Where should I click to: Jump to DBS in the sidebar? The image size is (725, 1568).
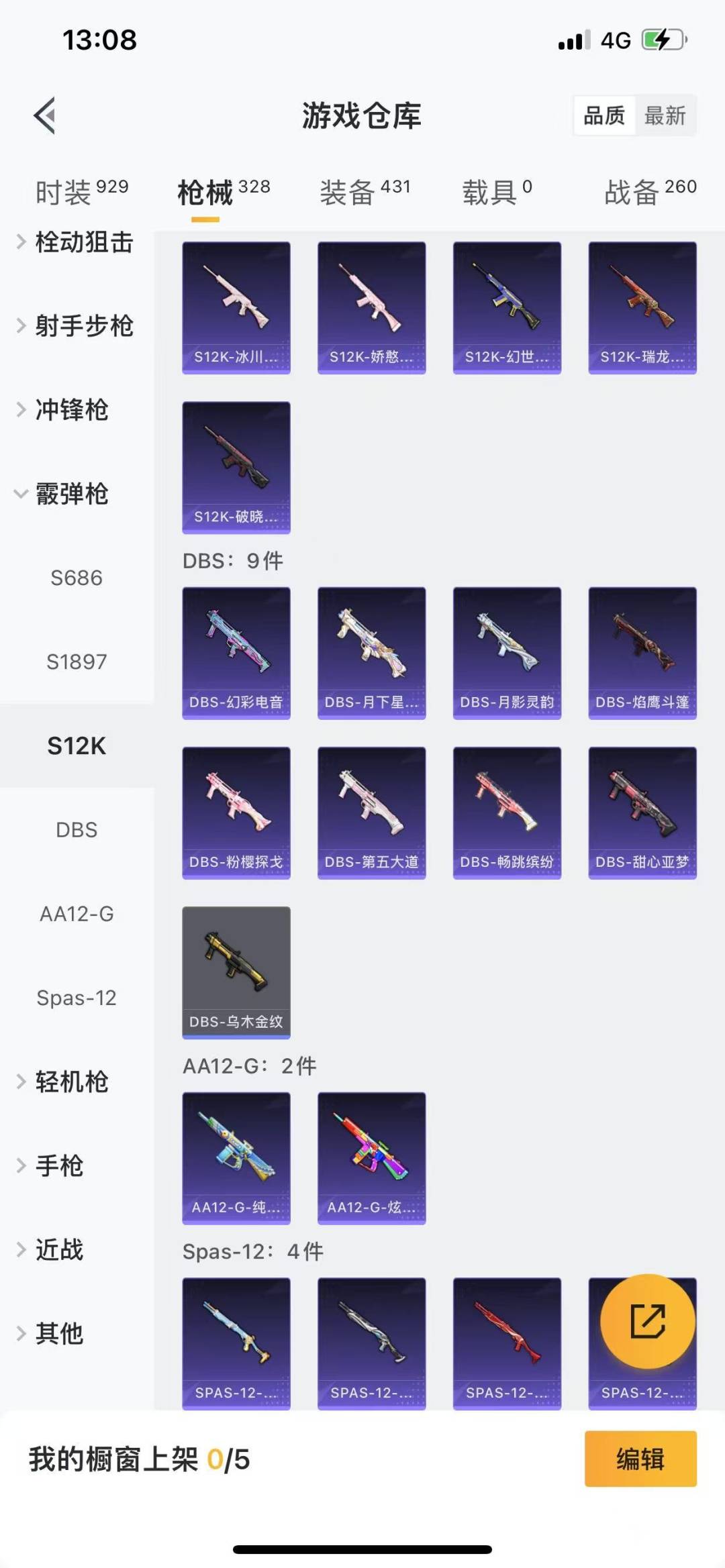coord(77,830)
